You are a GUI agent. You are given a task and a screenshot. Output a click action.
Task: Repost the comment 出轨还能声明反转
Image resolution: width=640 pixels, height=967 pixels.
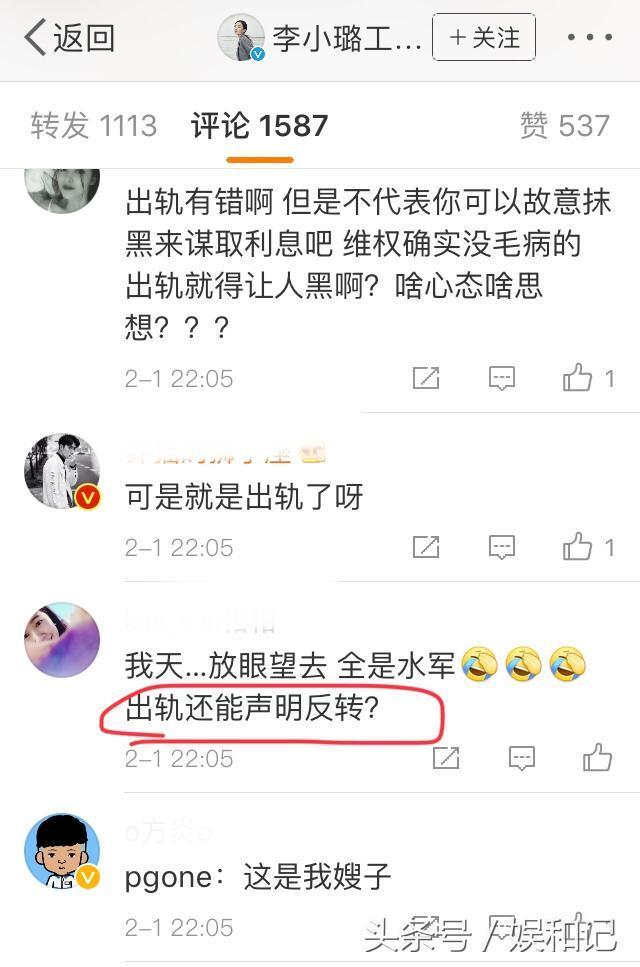click(x=446, y=758)
